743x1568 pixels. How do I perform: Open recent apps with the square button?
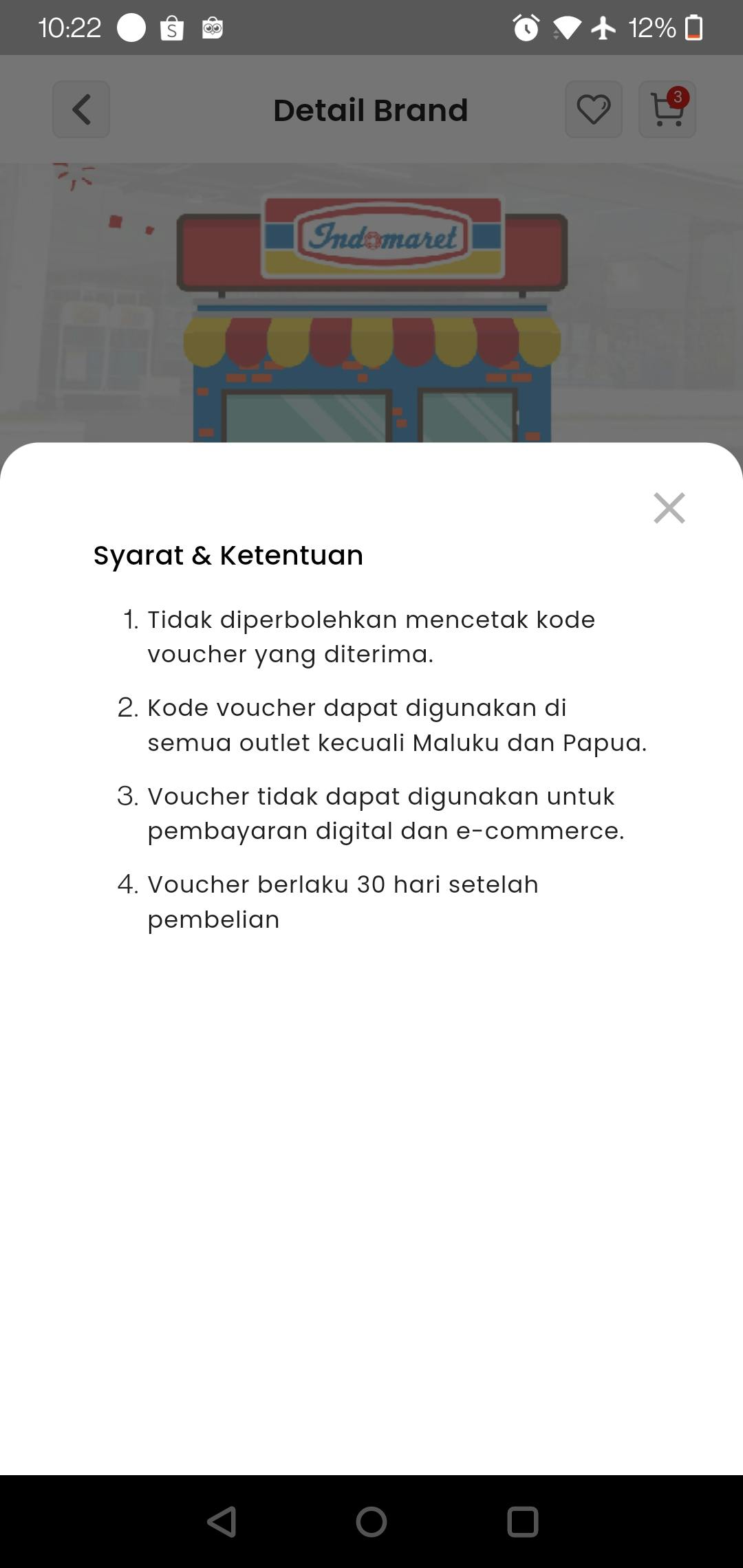[x=523, y=1521]
